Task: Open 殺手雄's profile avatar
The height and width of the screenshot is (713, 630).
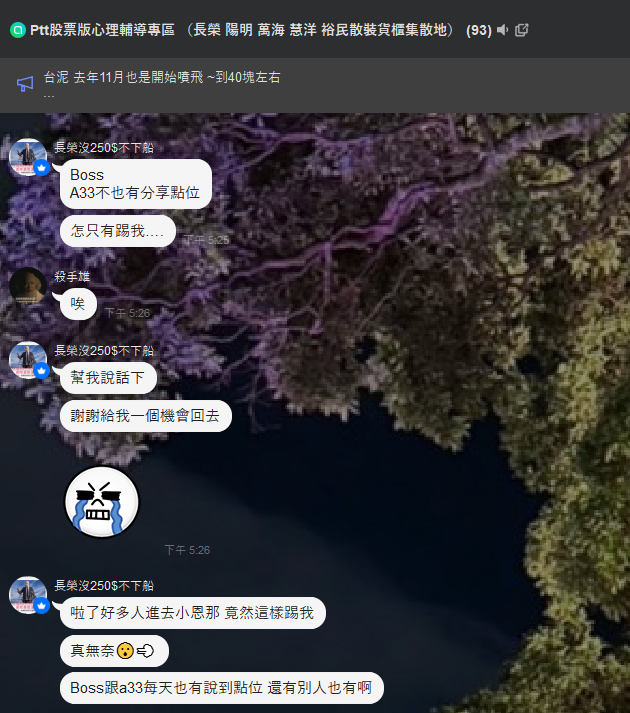Action: click(27, 285)
